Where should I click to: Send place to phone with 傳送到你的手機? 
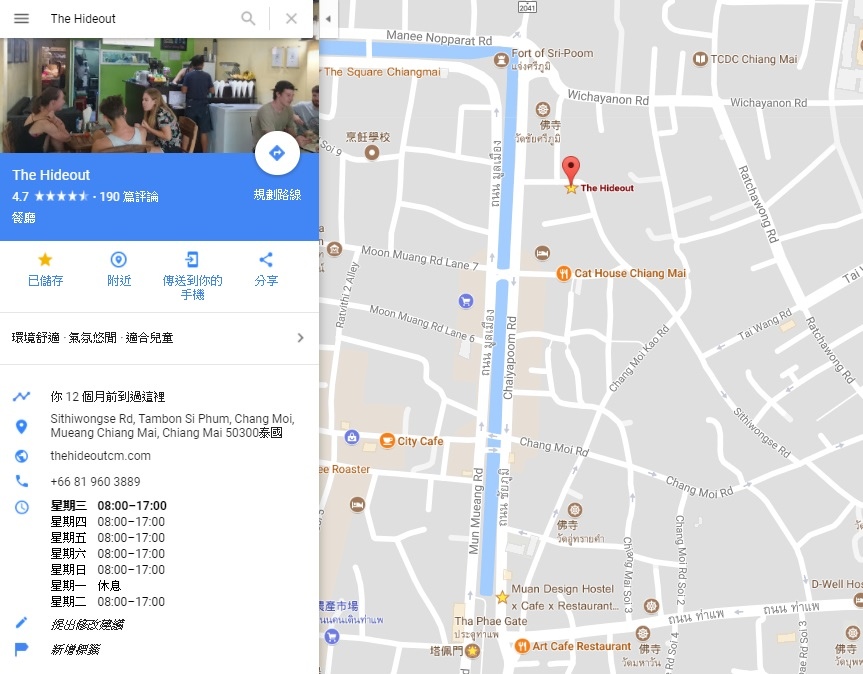[x=192, y=272]
